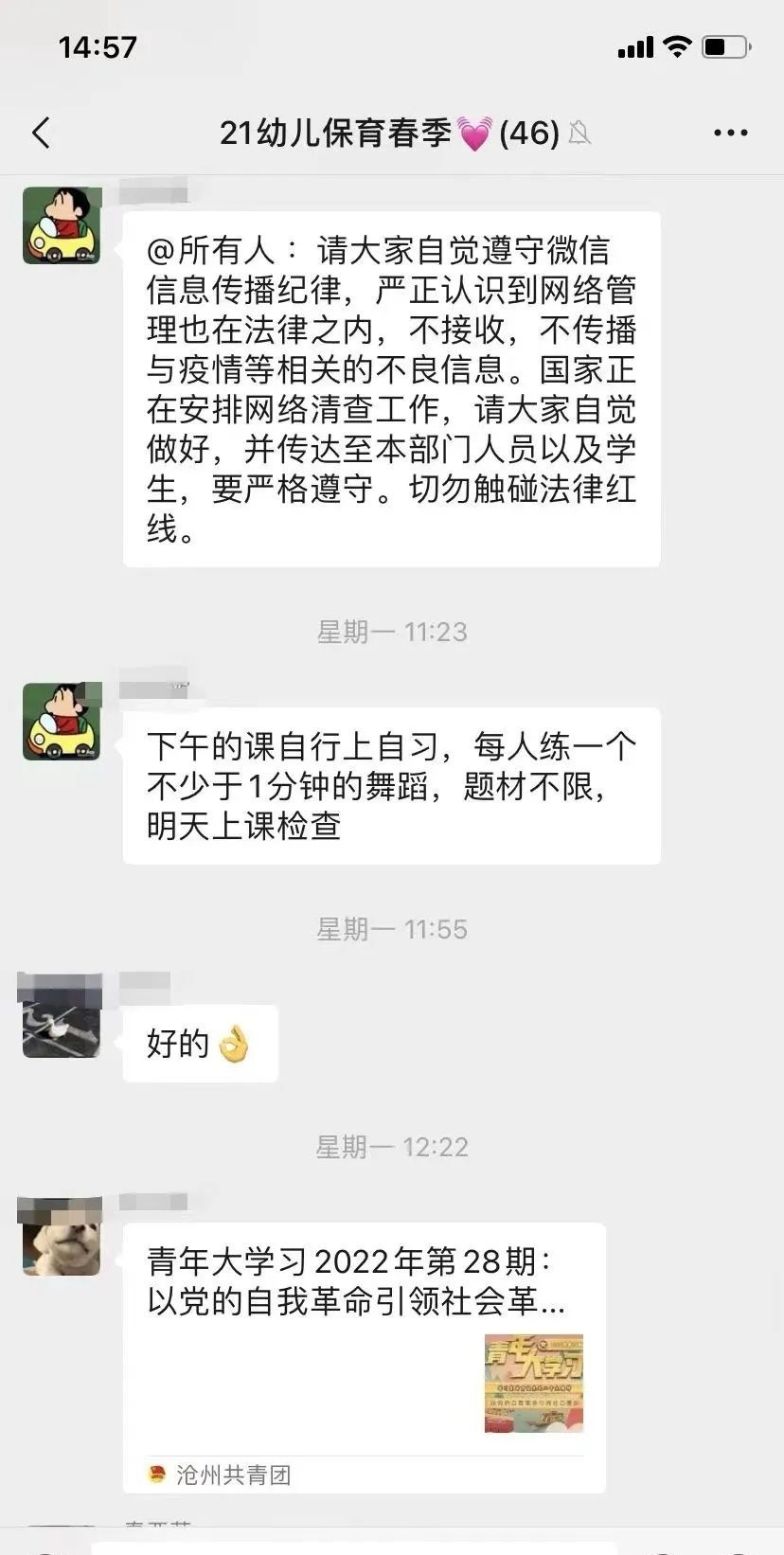Open the group chat options menu
The image size is (784, 1555).
coord(730,133)
